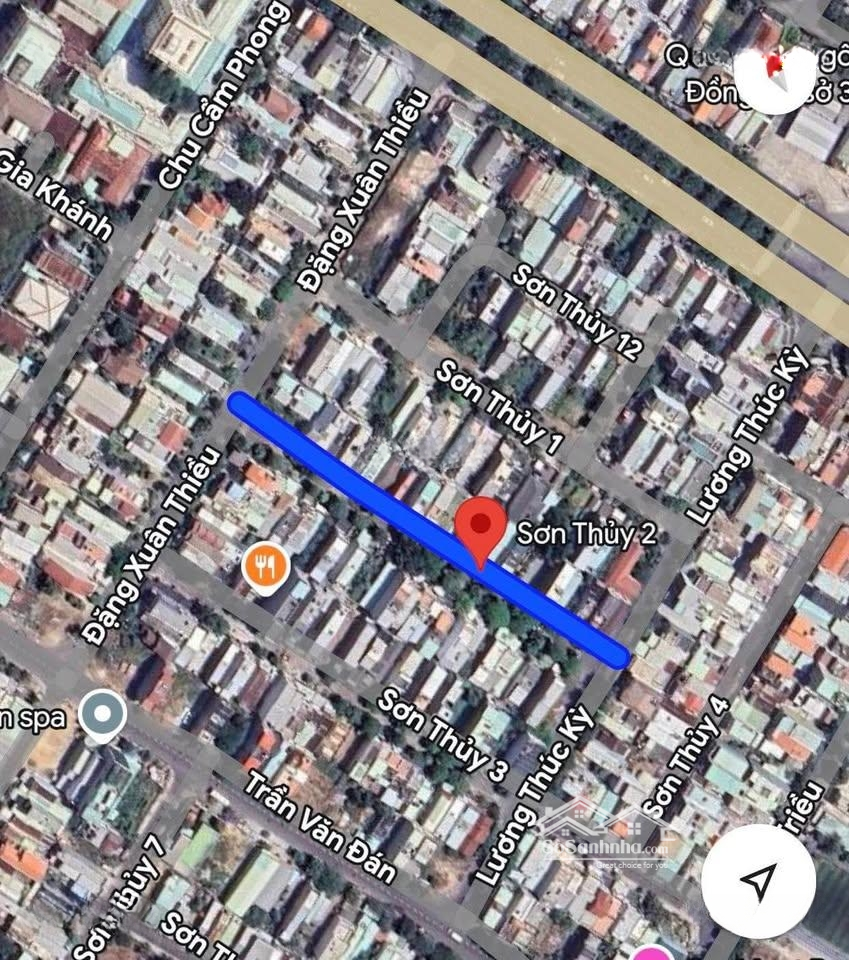The height and width of the screenshot is (960, 849).
Task: Center the map on my location
Action: 758,881
